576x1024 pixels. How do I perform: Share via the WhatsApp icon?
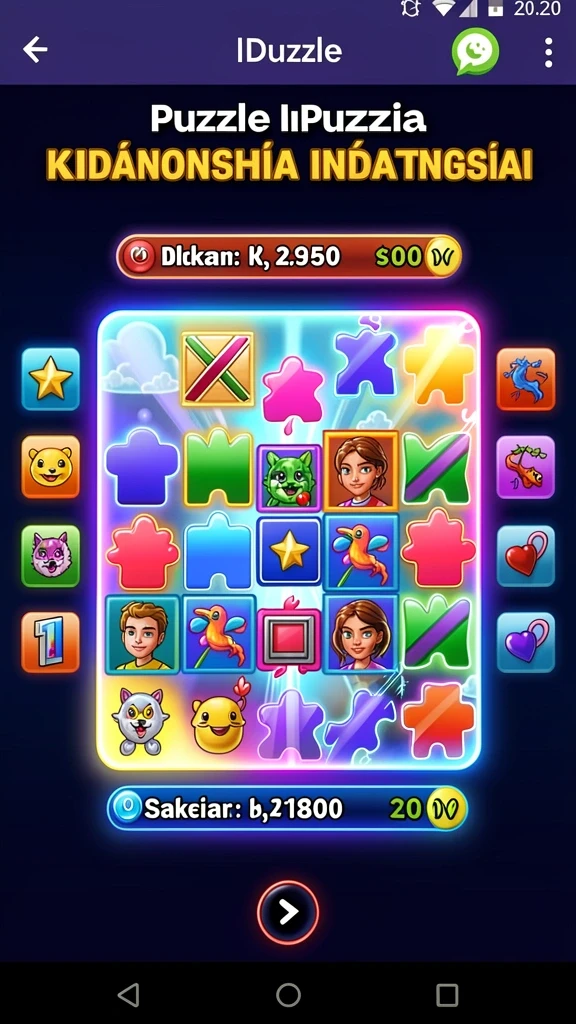(x=475, y=51)
